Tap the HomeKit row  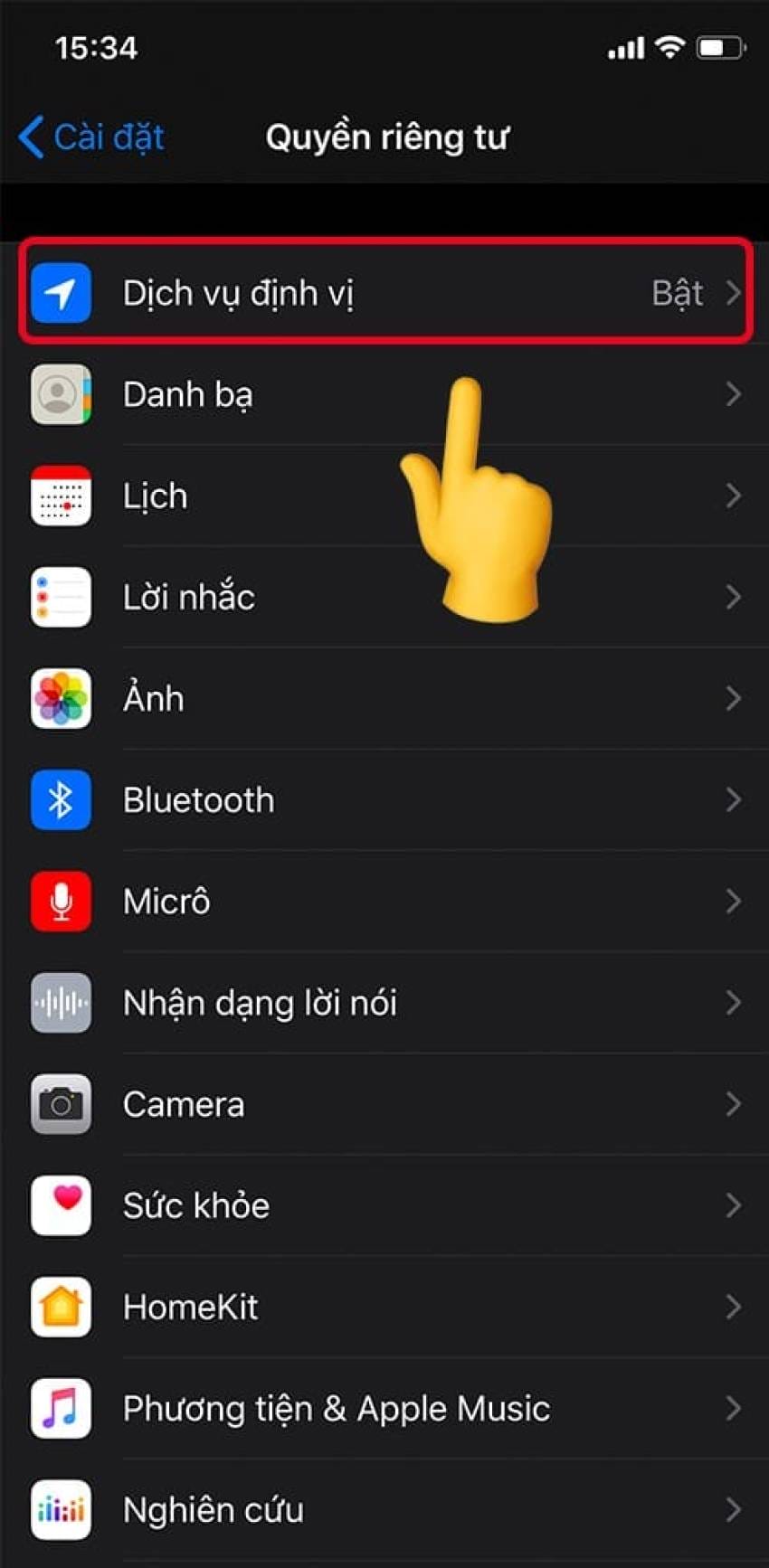[384, 1306]
